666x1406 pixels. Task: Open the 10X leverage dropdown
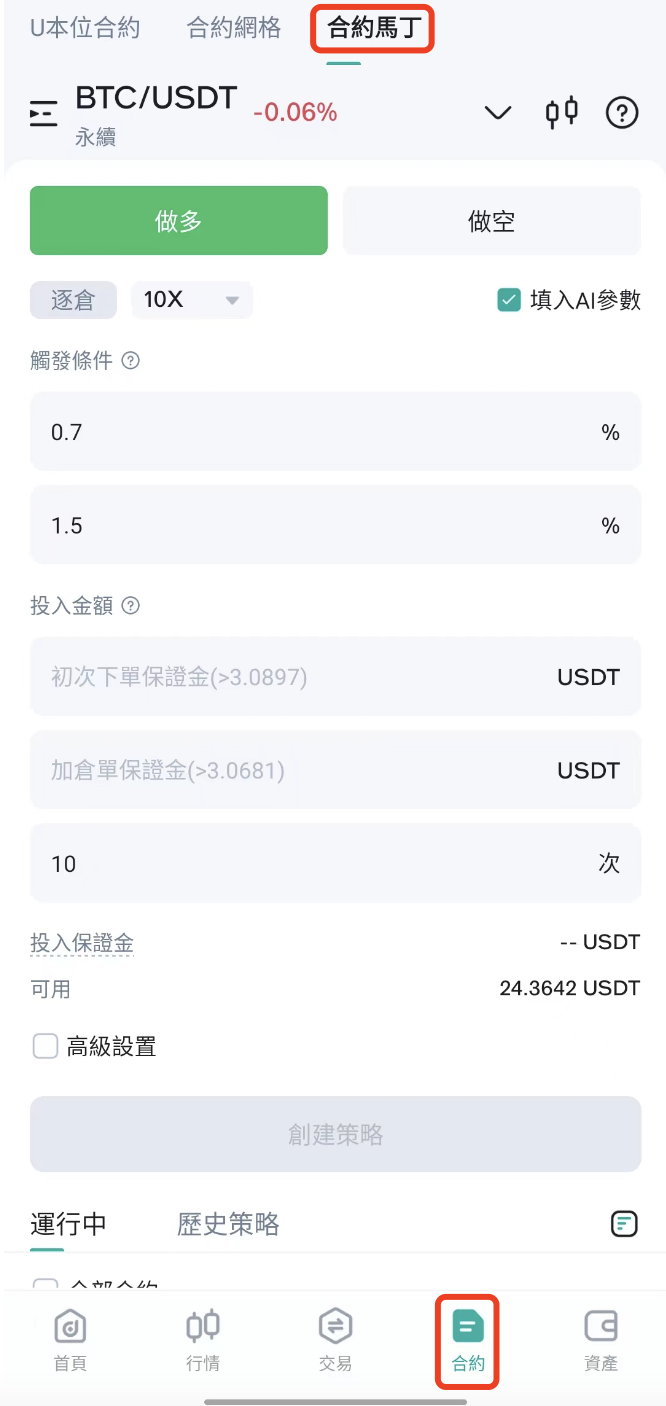coord(192,299)
